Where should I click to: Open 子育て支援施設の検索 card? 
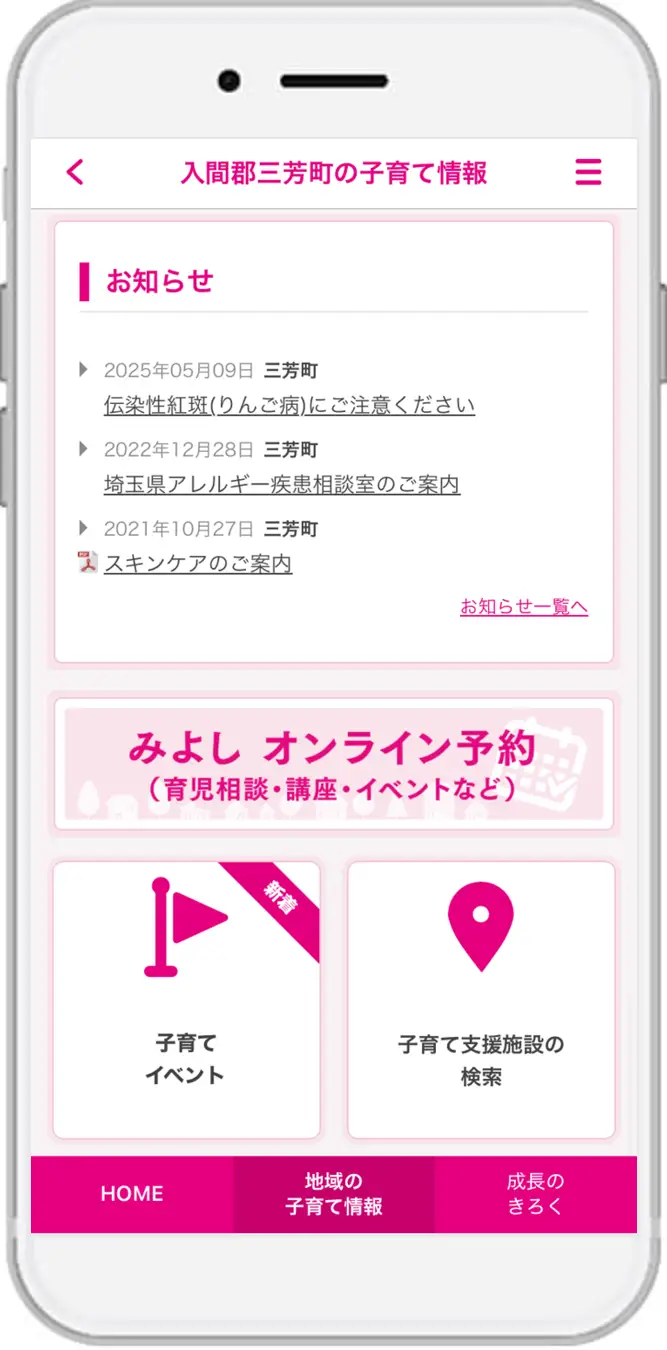[481, 999]
